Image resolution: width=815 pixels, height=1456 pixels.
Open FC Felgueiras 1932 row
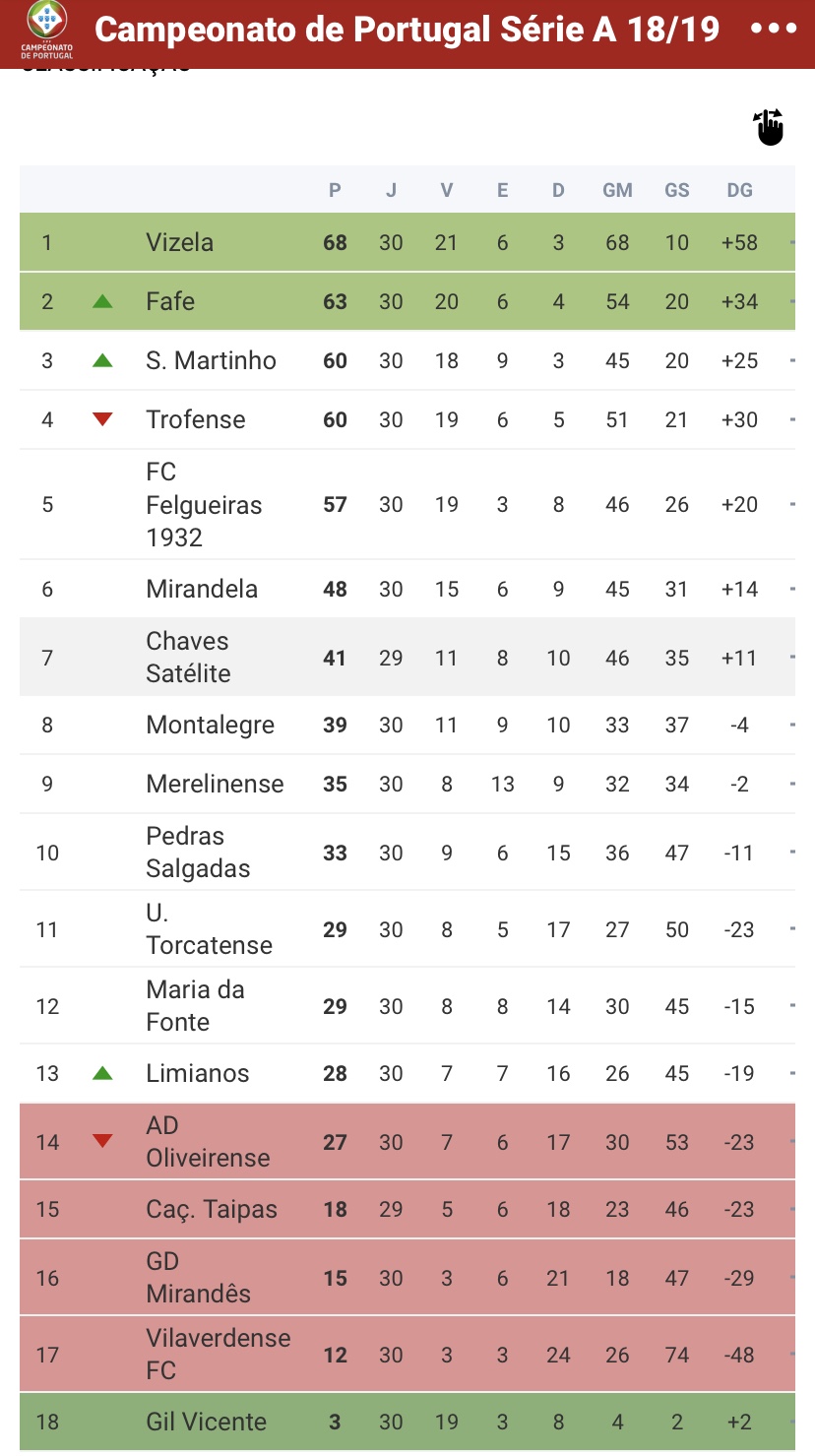click(407, 504)
